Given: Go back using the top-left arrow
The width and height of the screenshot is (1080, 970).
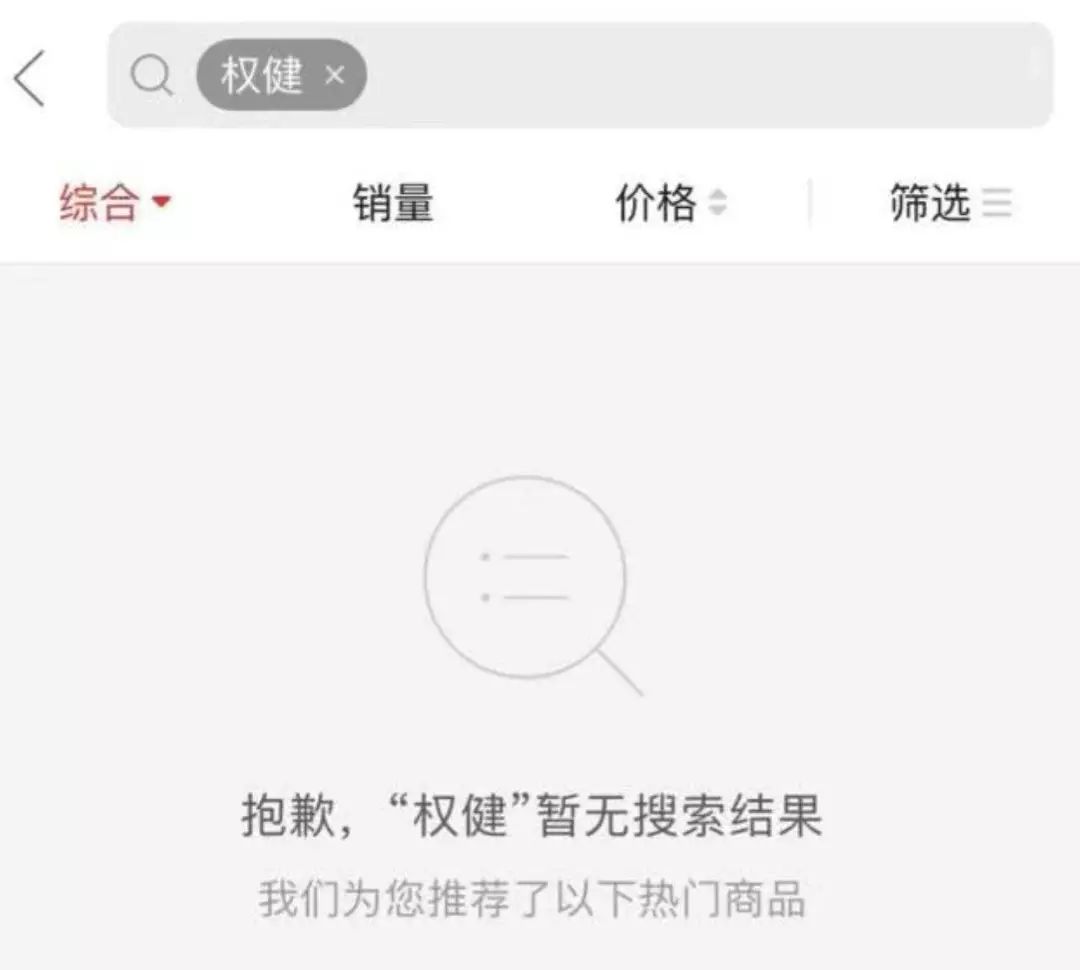Looking at the screenshot, I should 30,78.
